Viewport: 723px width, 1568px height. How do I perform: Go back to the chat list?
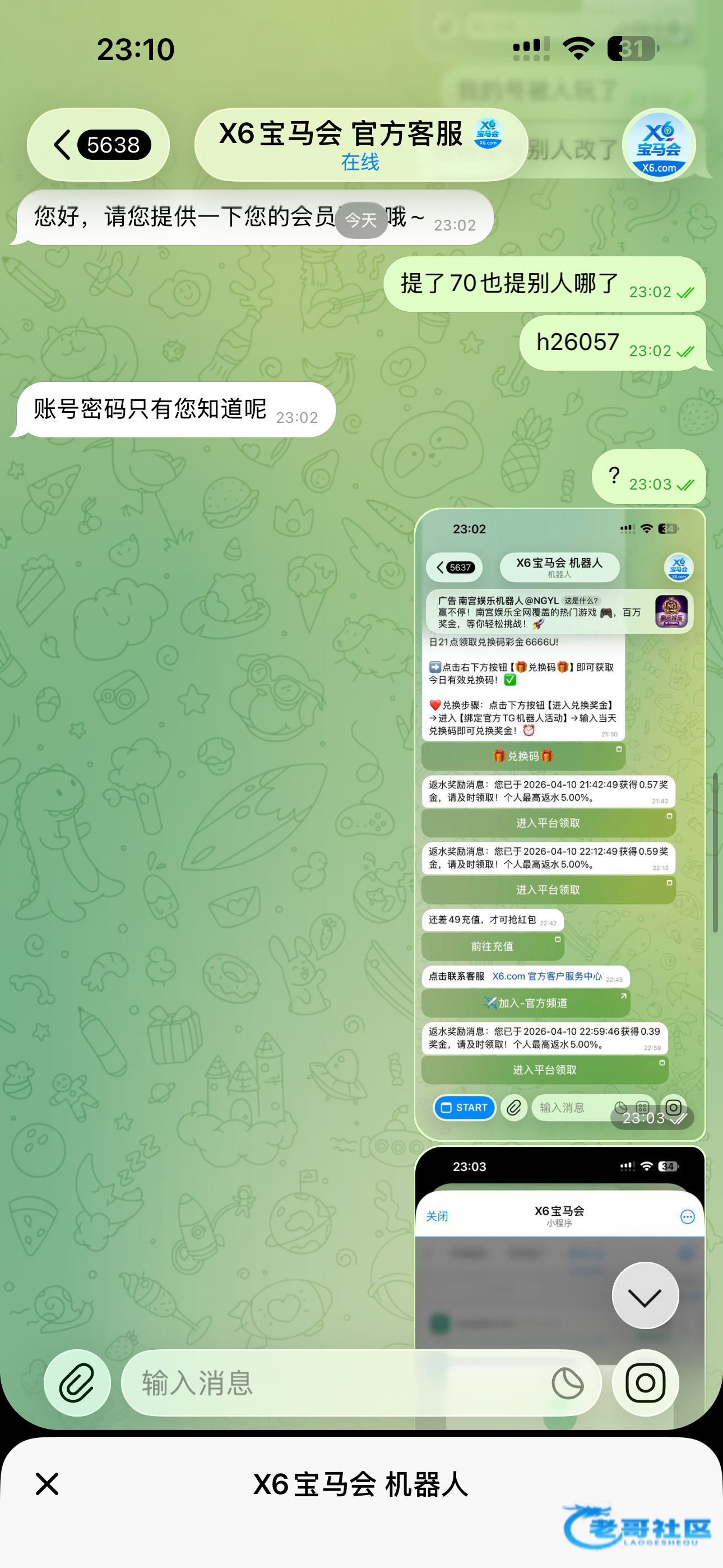98,145
